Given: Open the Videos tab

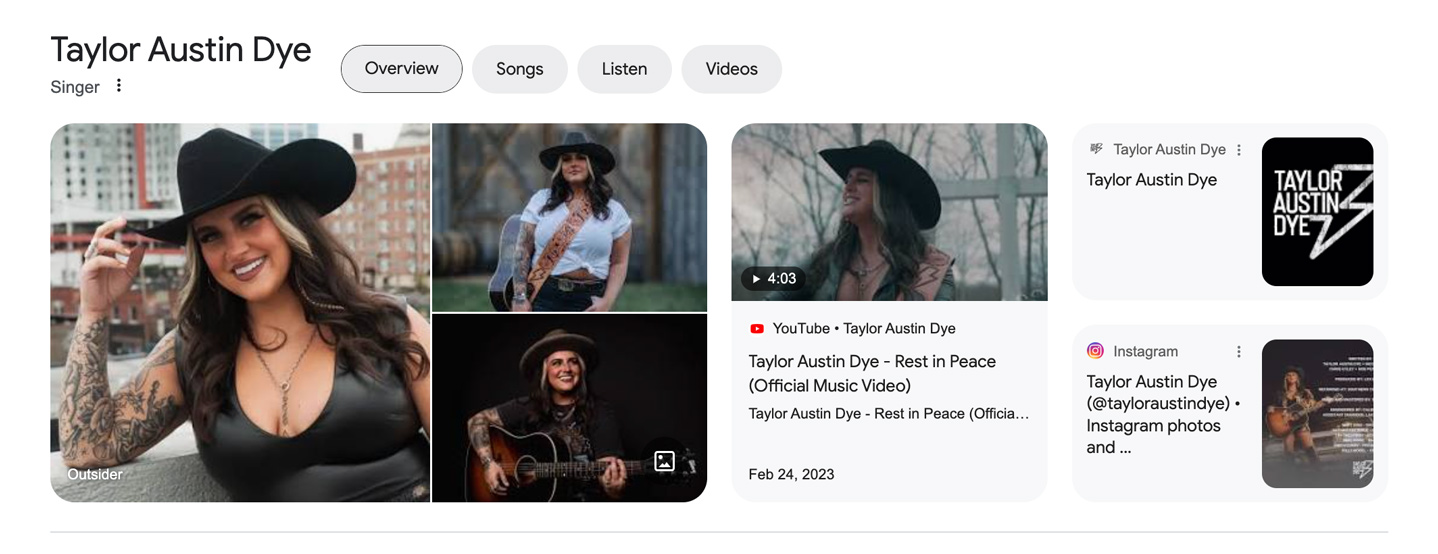Looking at the screenshot, I should (731, 69).
